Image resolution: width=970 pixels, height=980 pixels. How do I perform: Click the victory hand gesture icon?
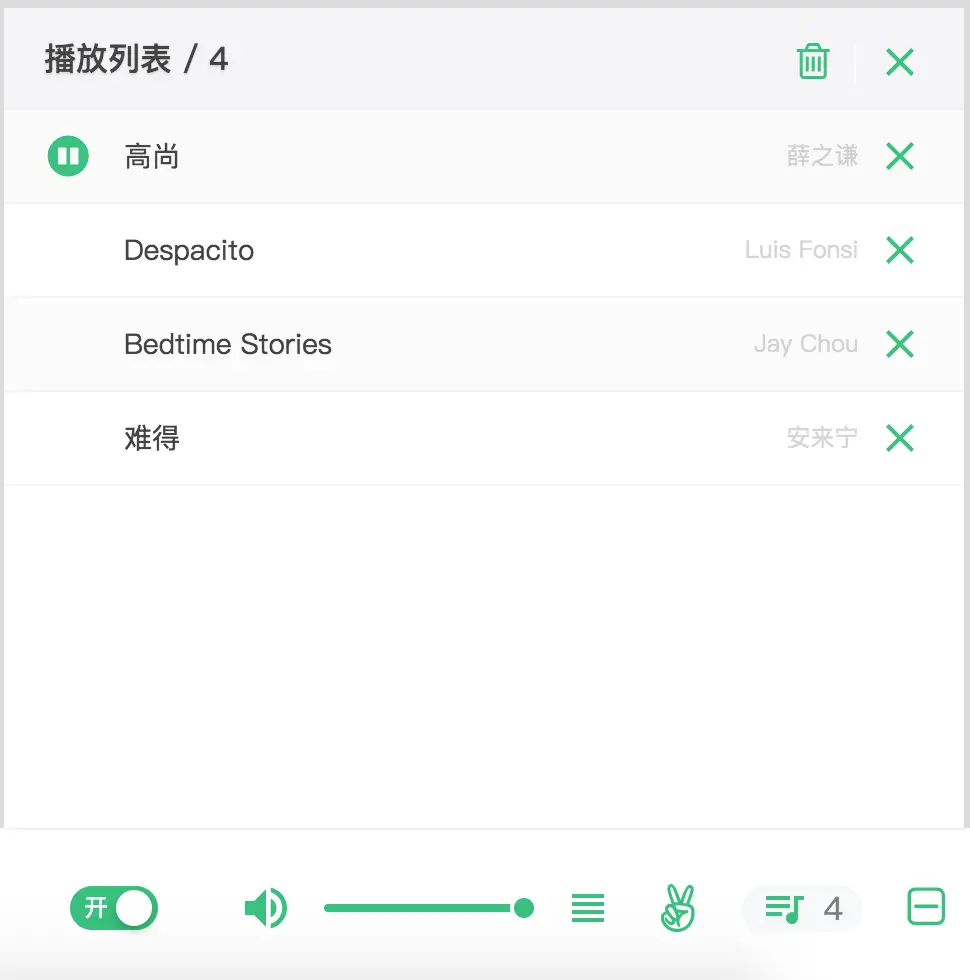pos(677,908)
